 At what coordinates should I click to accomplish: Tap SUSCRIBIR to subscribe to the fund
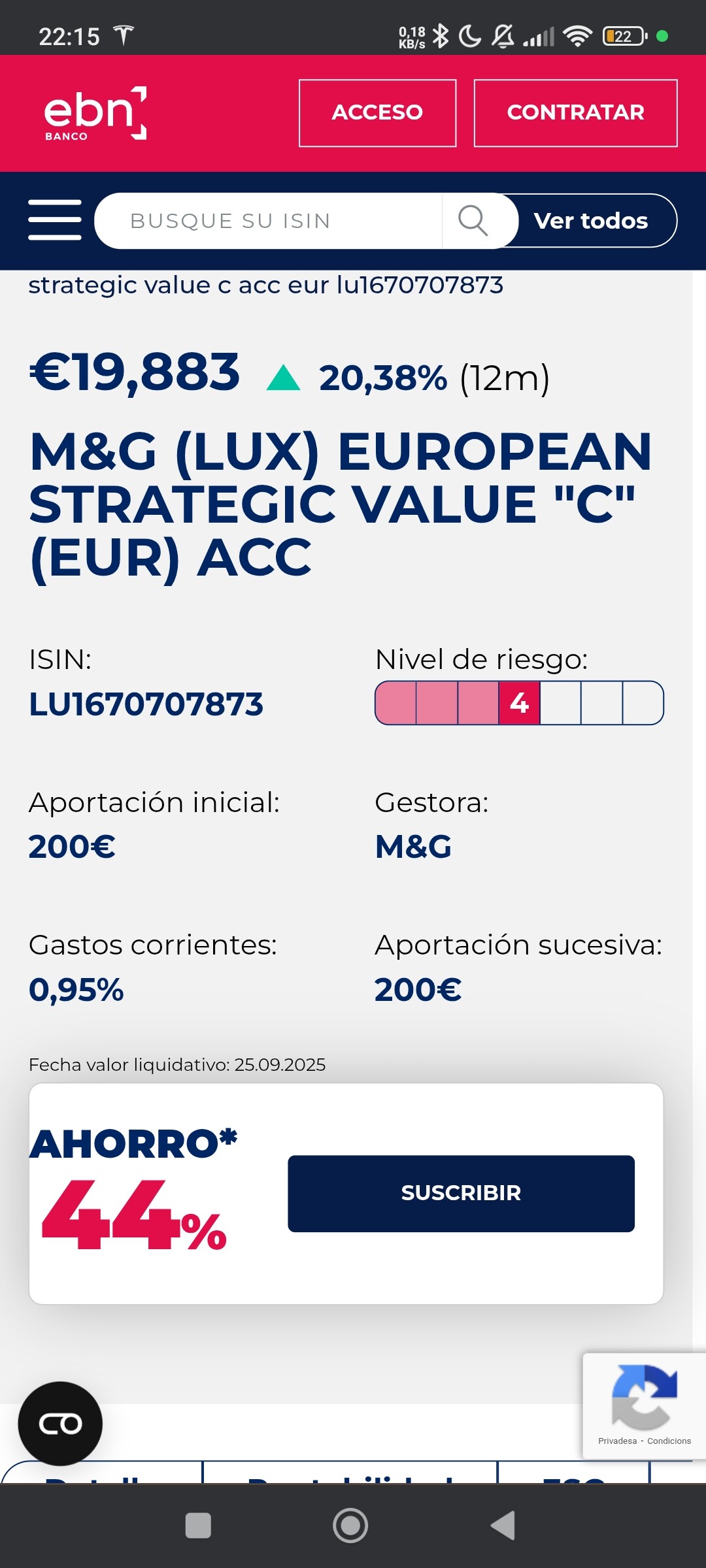pos(461,1193)
